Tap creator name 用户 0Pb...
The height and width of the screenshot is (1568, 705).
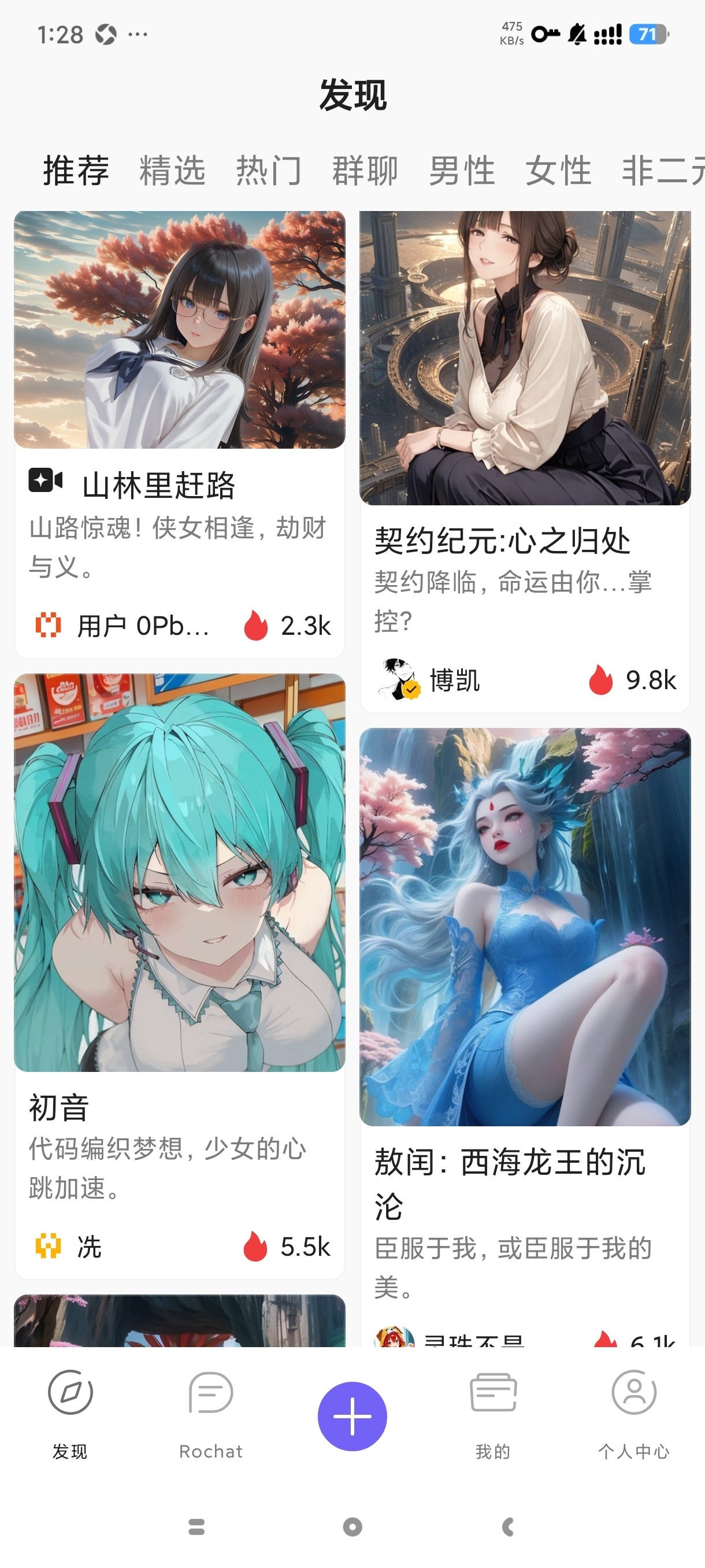[143, 623]
